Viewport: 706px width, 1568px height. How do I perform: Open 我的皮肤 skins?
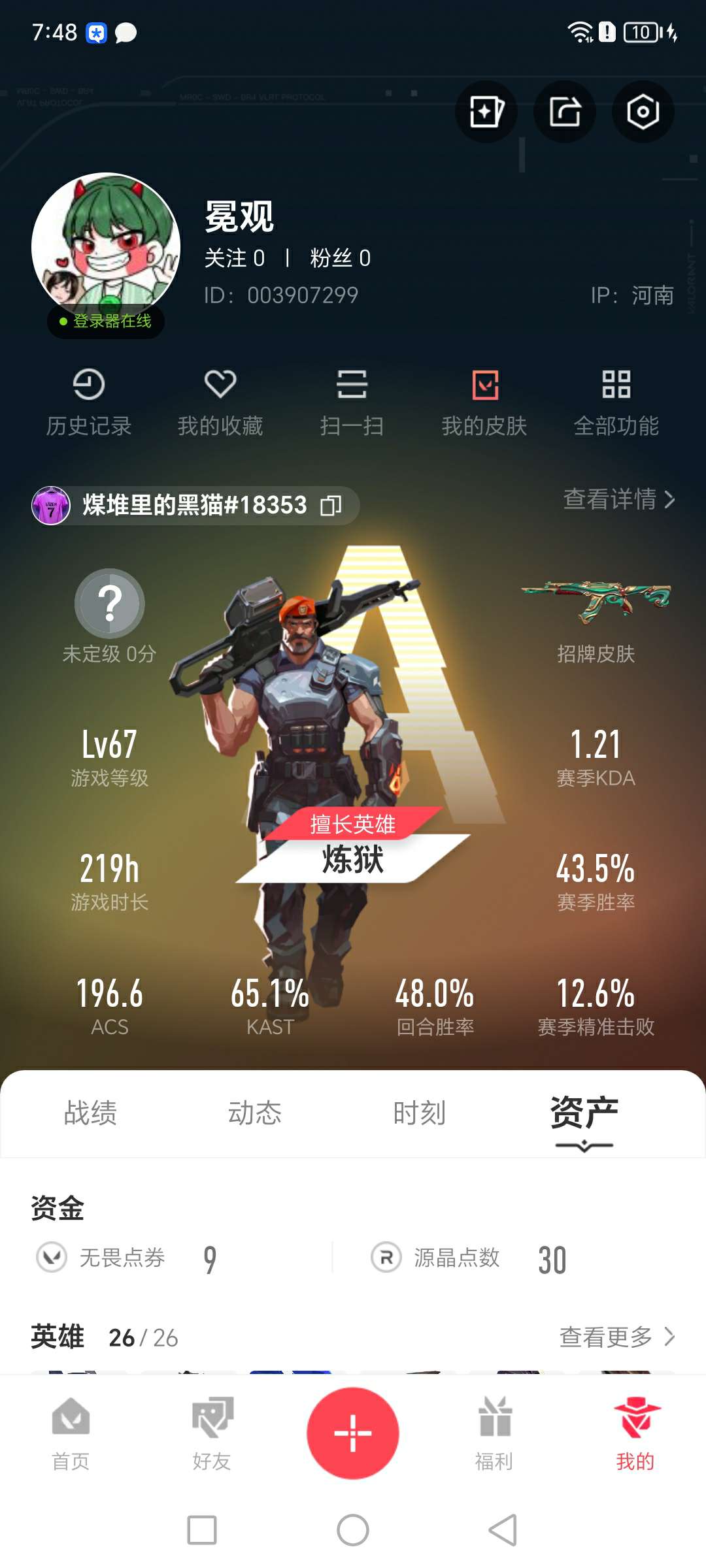[x=484, y=402]
